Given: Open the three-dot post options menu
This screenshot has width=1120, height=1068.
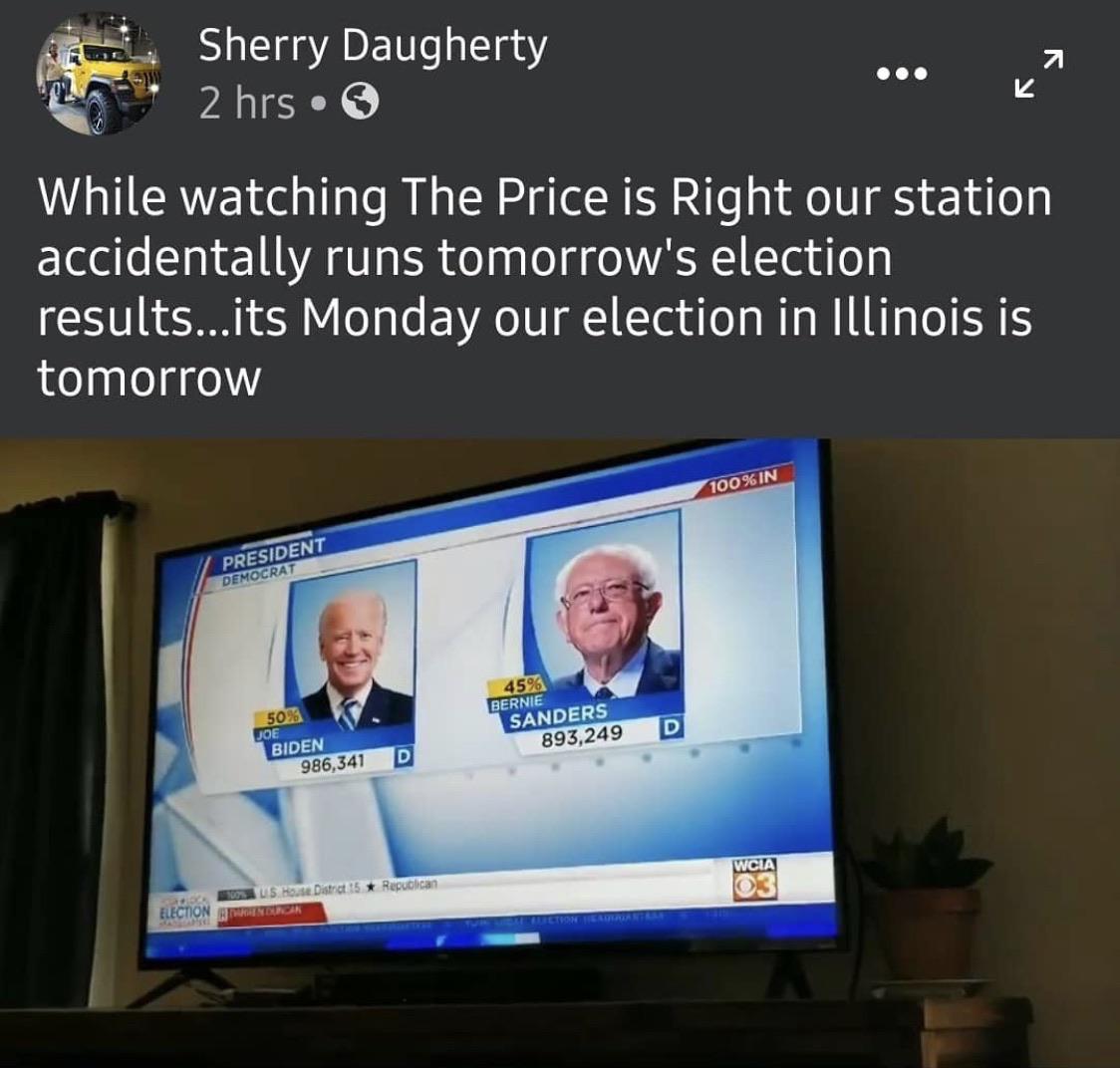Looking at the screenshot, I should click(901, 74).
